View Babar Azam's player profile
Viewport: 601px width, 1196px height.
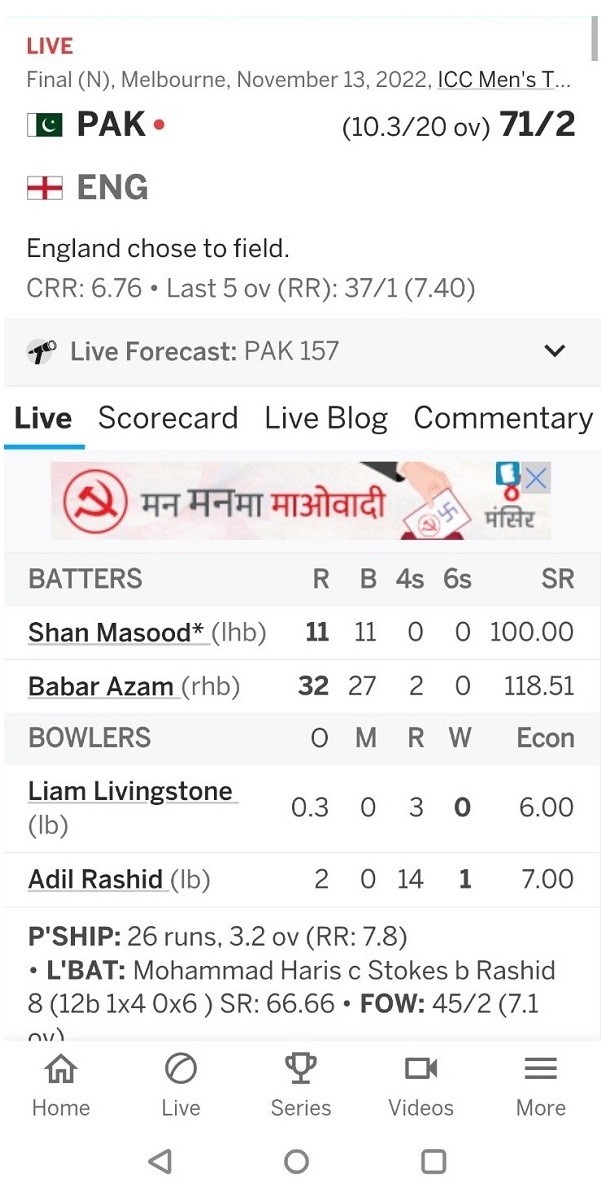tap(101, 686)
